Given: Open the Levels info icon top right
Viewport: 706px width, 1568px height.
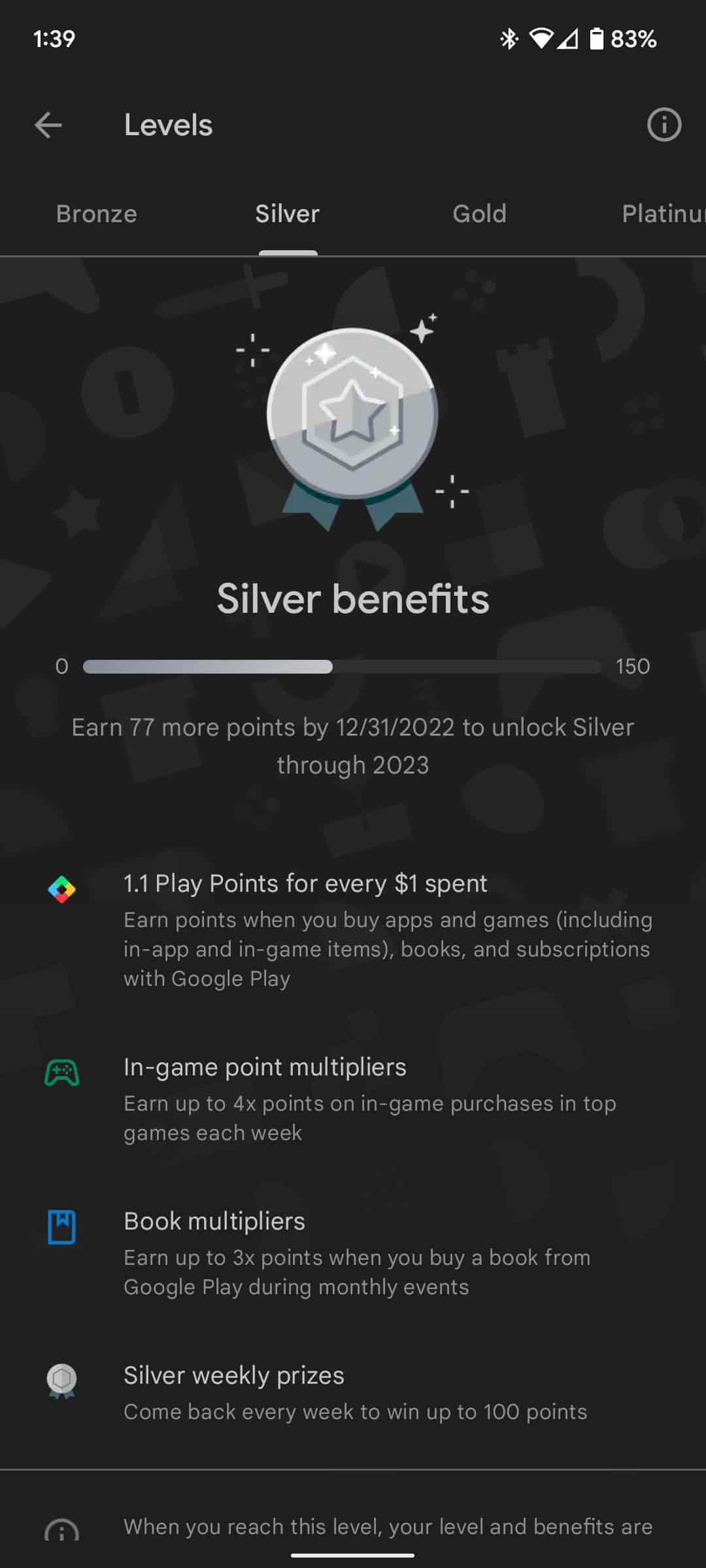Looking at the screenshot, I should coord(664,125).
